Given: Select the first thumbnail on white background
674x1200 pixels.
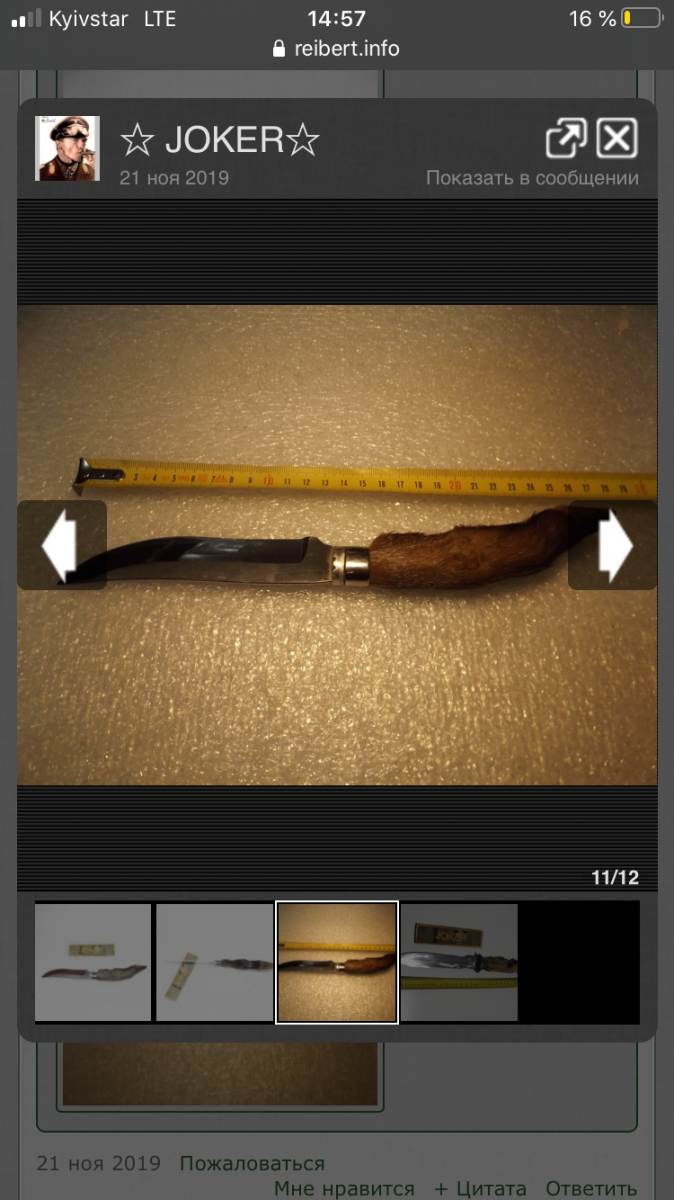Looking at the screenshot, I should pyautogui.click(x=93, y=963).
